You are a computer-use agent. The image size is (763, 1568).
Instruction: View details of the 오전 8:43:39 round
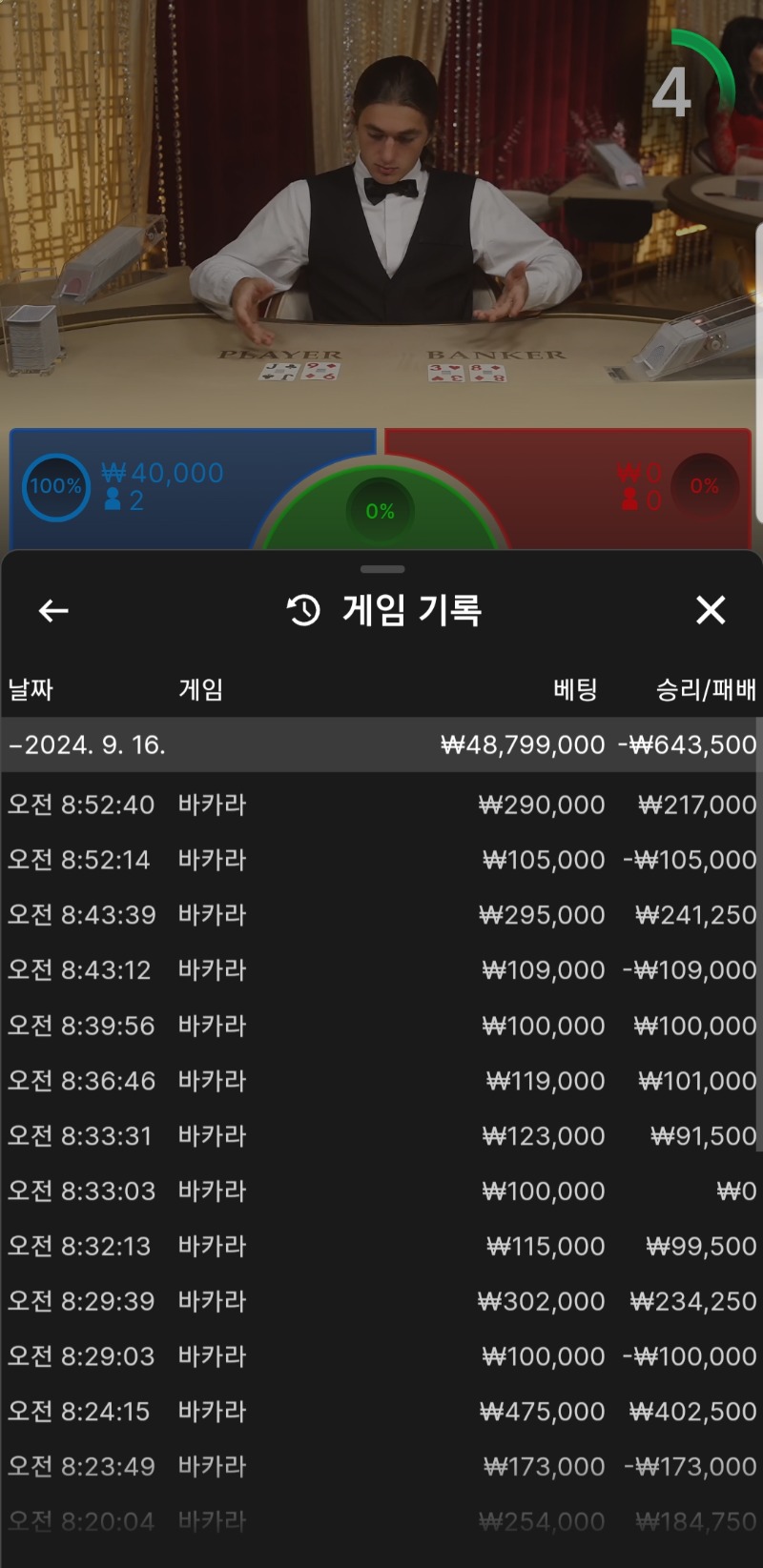tap(381, 915)
